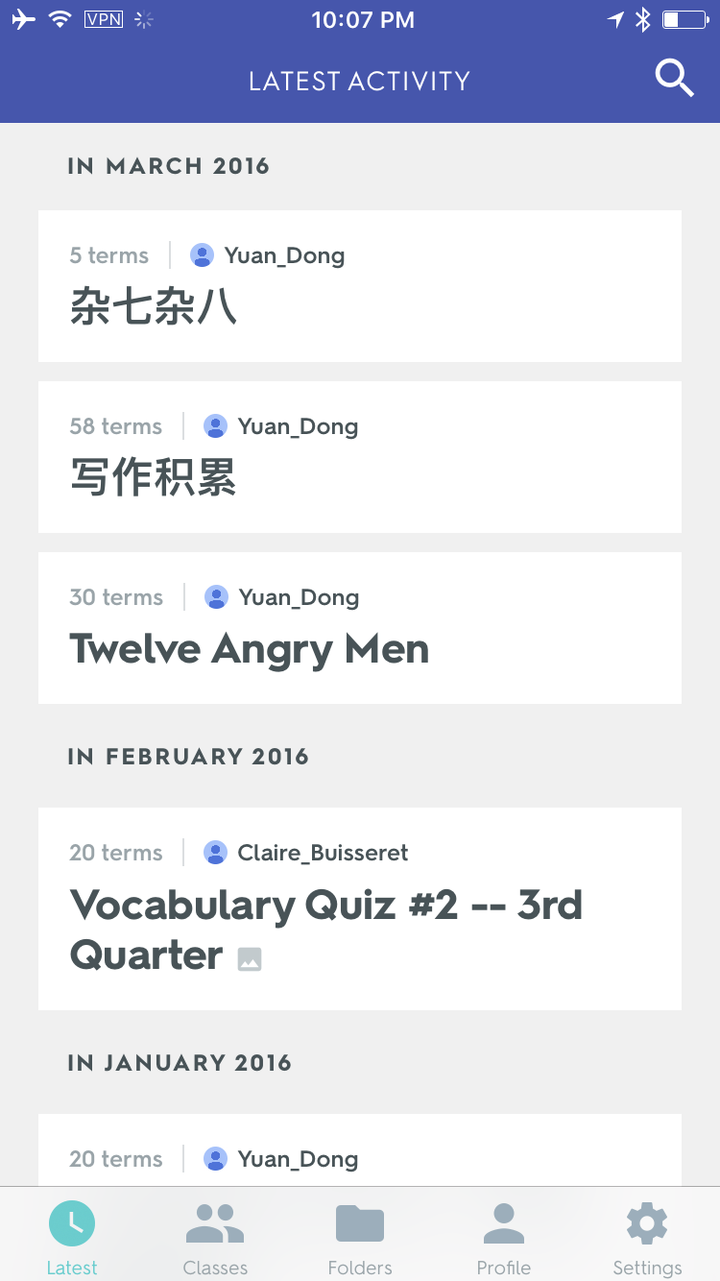Open the search magnifier icon
This screenshot has height=1281, width=720.
coord(674,78)
